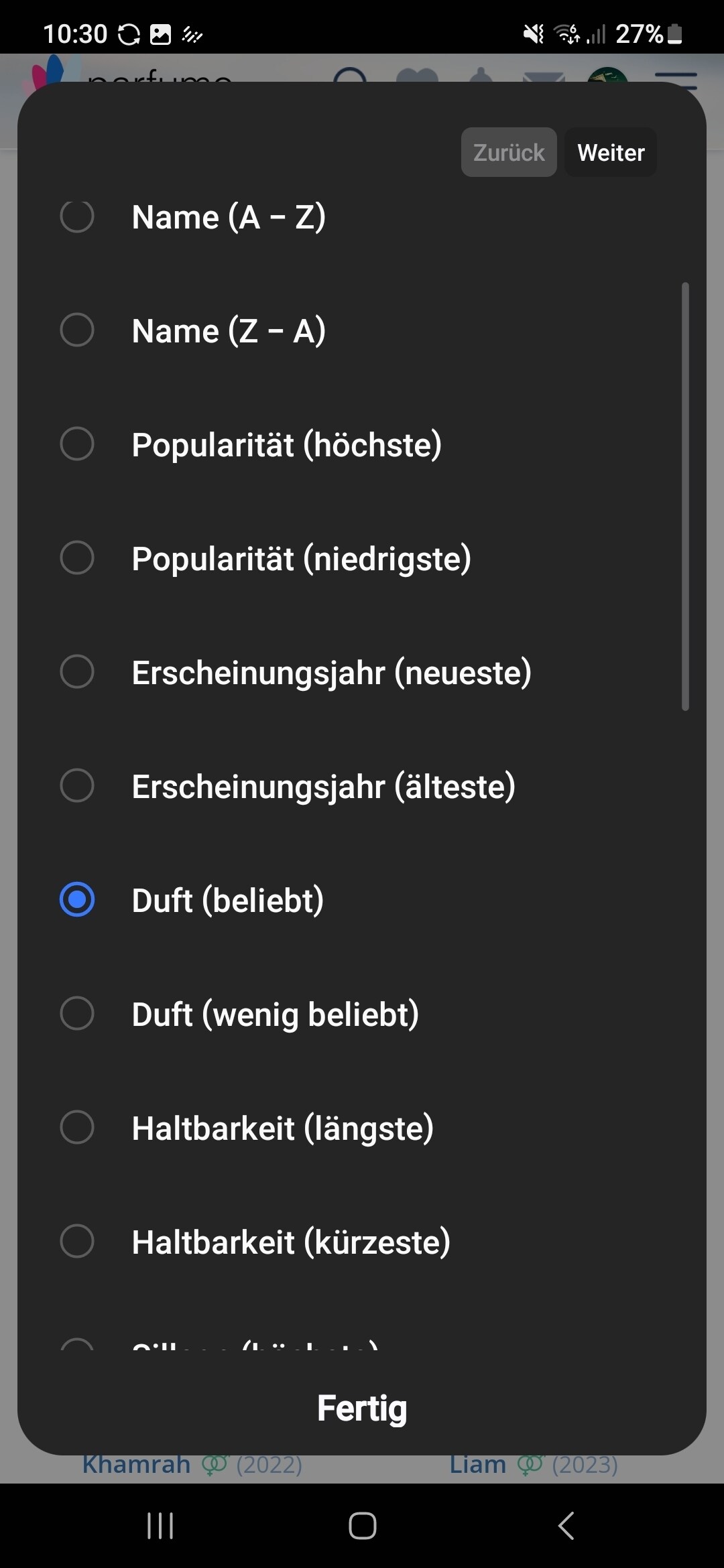Confirm the selection with Fertig

pyautogui.click(x=362, y=1408)
